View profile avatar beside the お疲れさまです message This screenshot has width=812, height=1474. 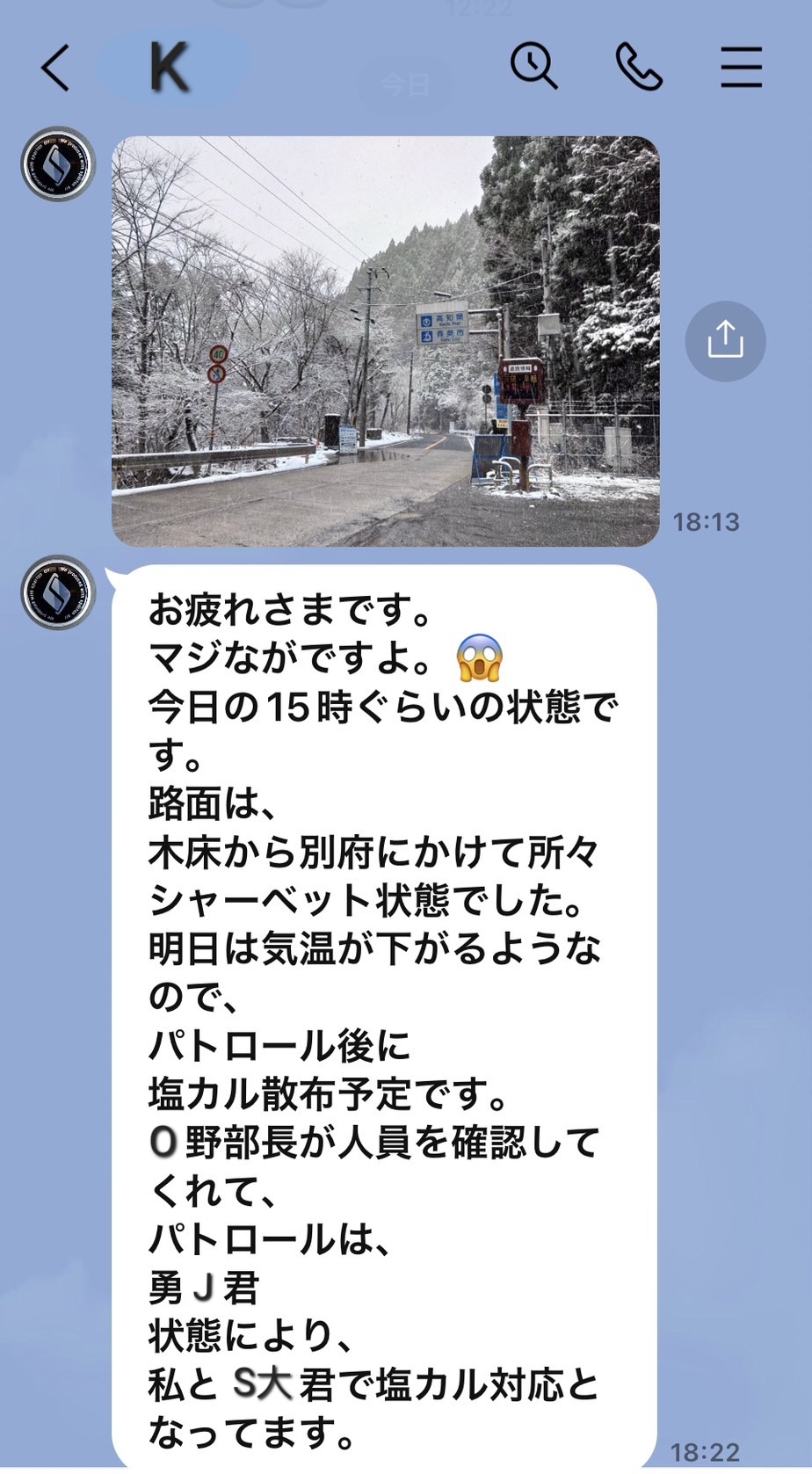58,592
